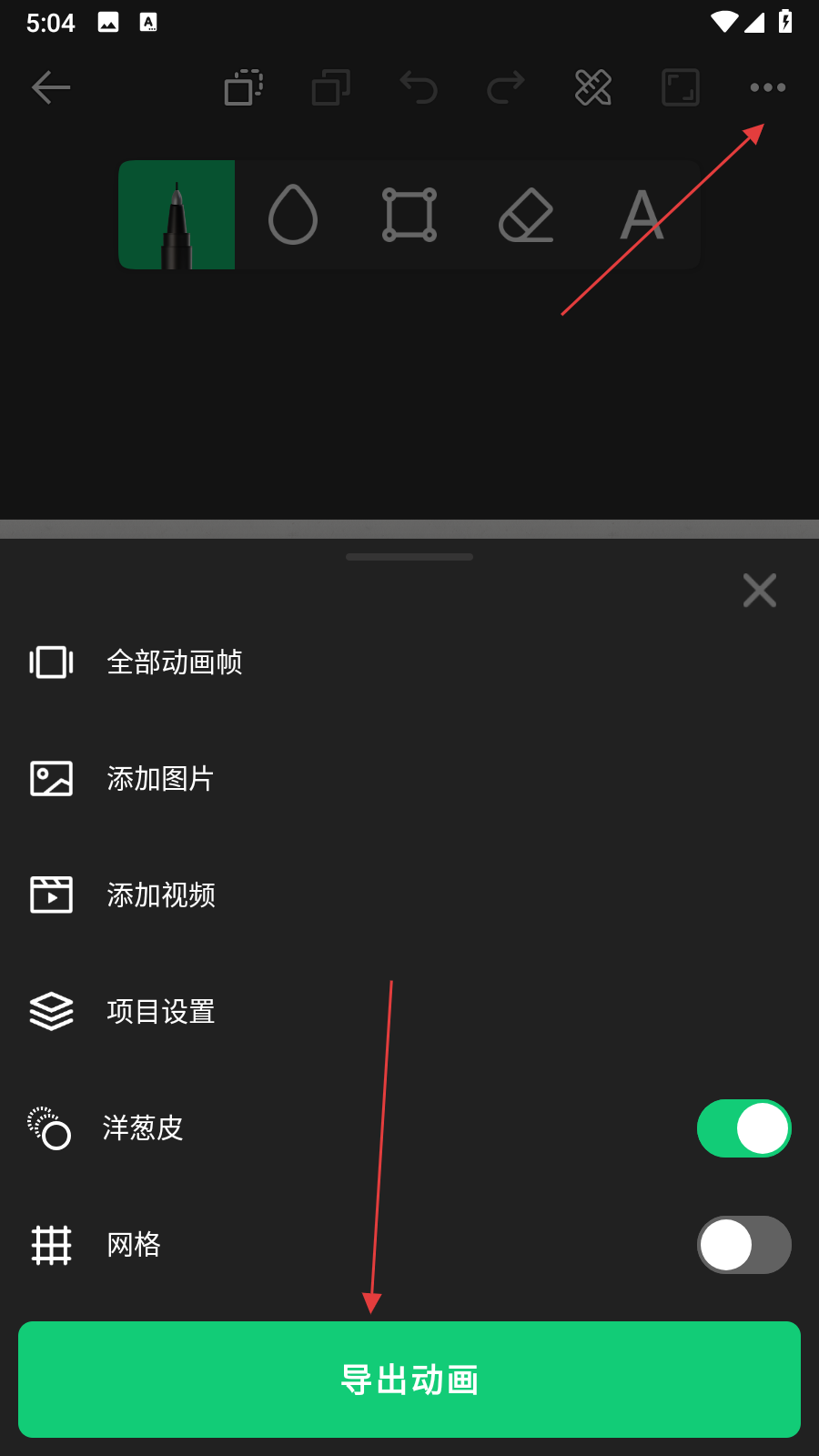Screen dimensions: 819x1456
Task: Open 全部动画帧
Action: [x=173, y=662]
